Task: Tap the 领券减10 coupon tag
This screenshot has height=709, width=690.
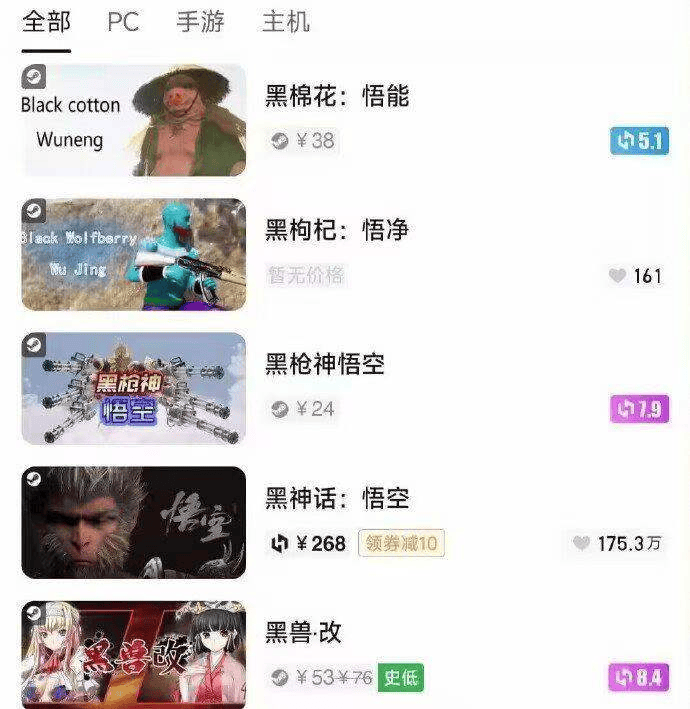Action: [x=402, y=543]
